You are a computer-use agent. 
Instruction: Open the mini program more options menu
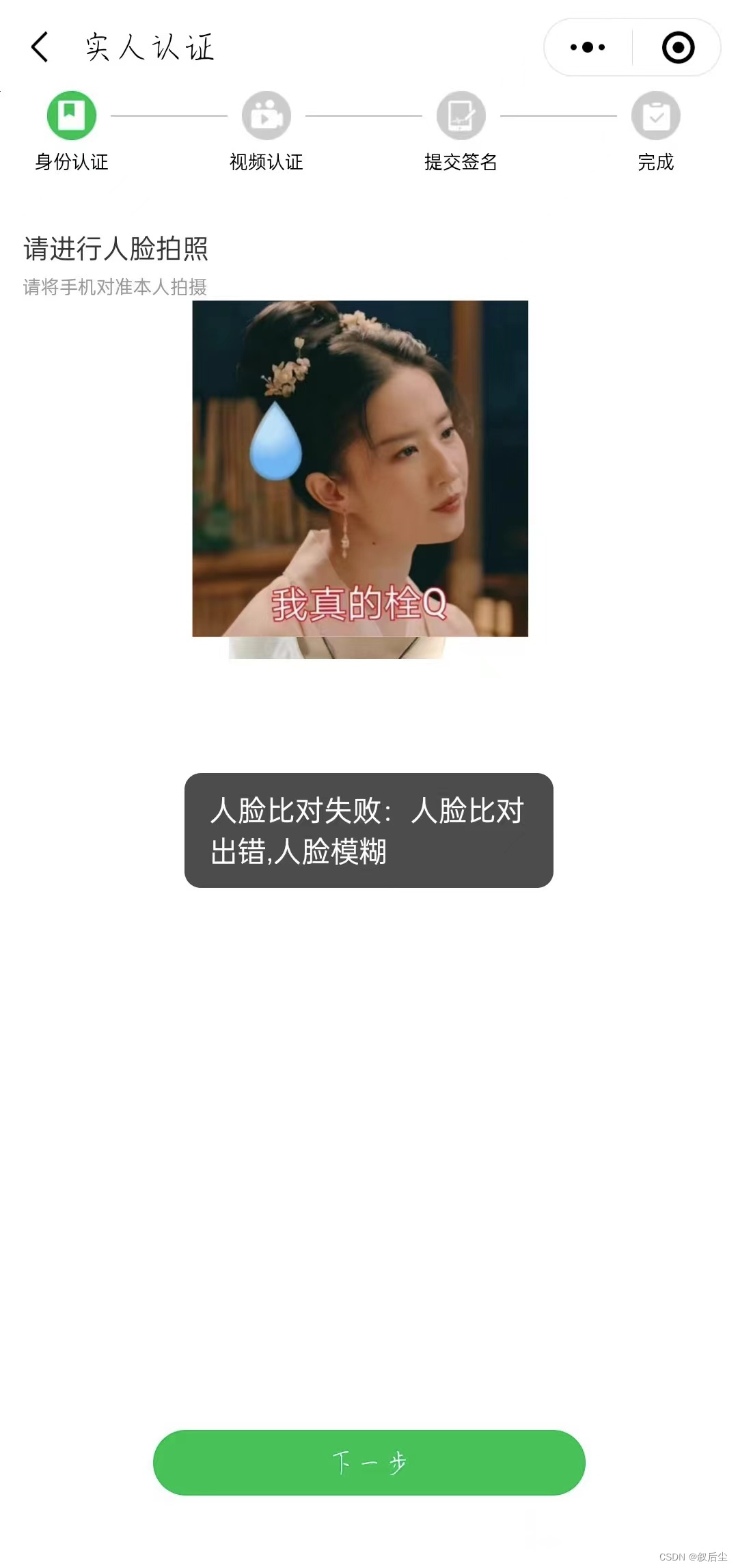tap(588, 47)
